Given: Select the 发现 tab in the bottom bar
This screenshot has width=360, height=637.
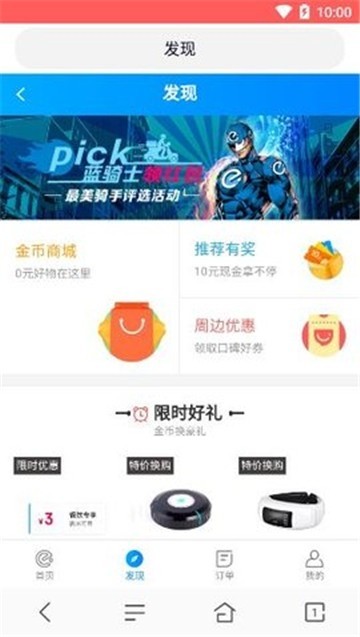Looking at the screenshot, I should coord(134,565).
